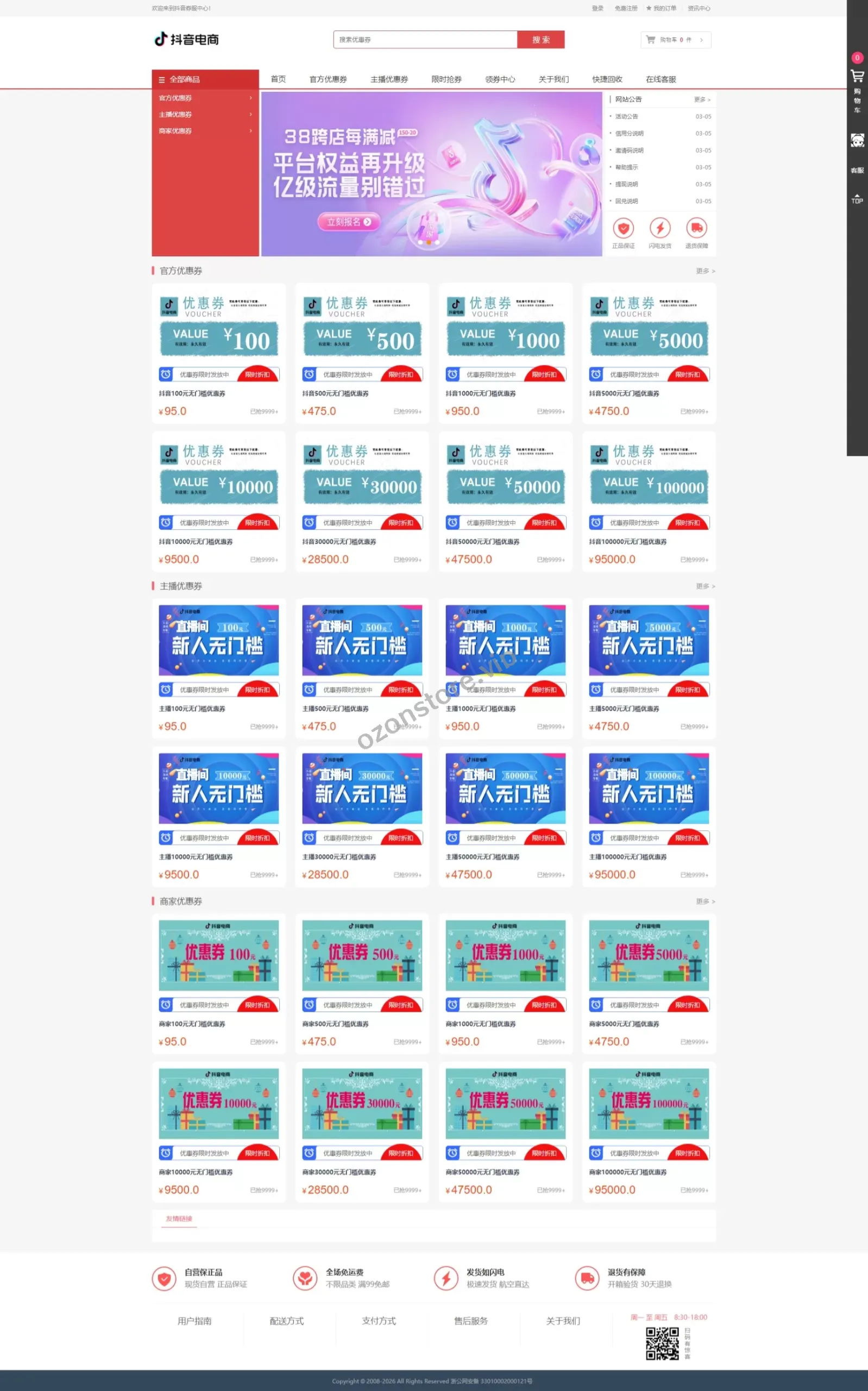Expand 主播优惠券 in the sidebar categories
Viewport: 868px width, 1391px height.
205,114
